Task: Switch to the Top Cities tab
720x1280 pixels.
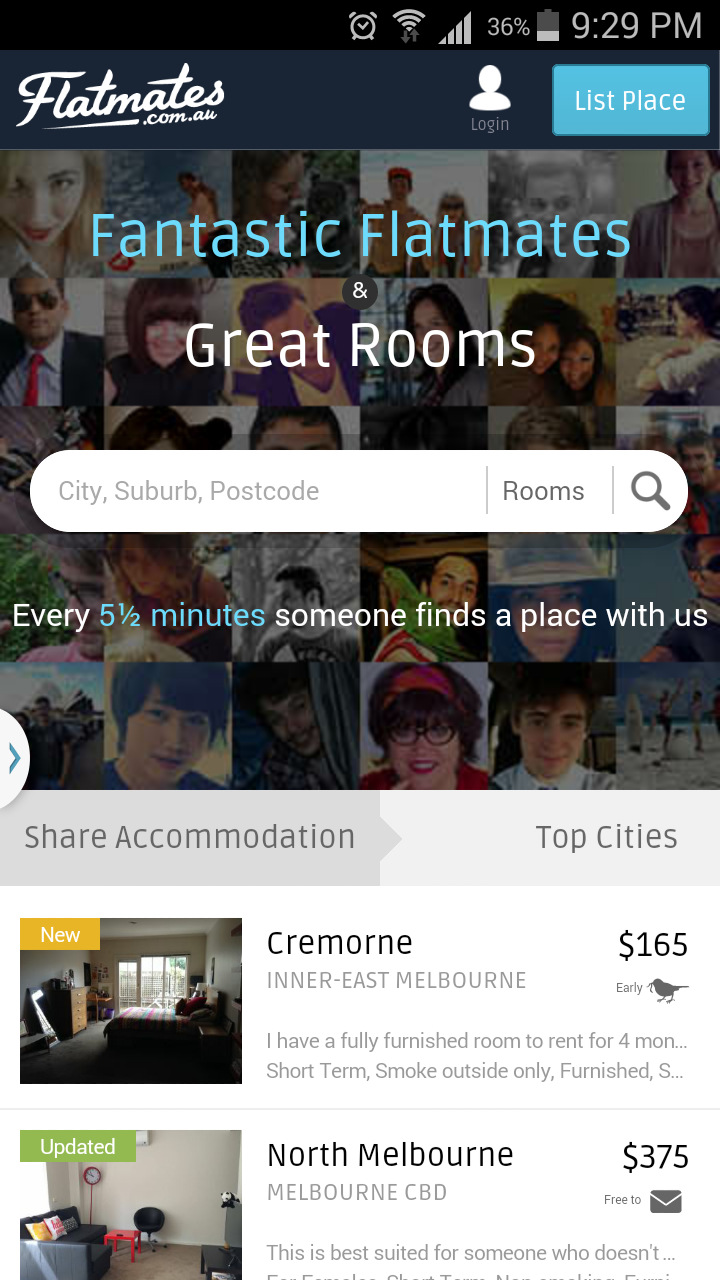Action: tap(606, 837)
